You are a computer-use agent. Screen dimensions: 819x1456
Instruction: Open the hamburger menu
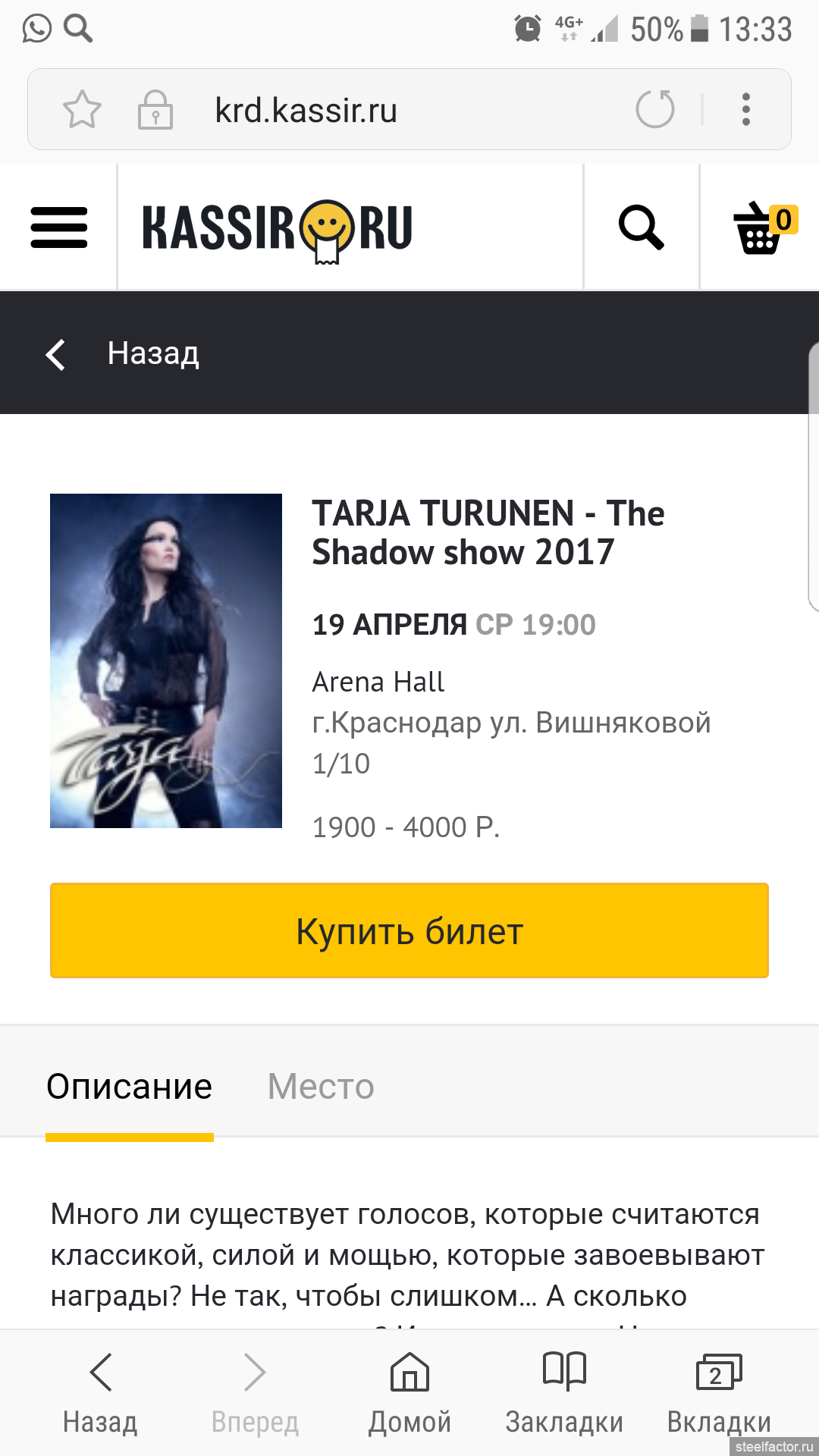(58, 227)
